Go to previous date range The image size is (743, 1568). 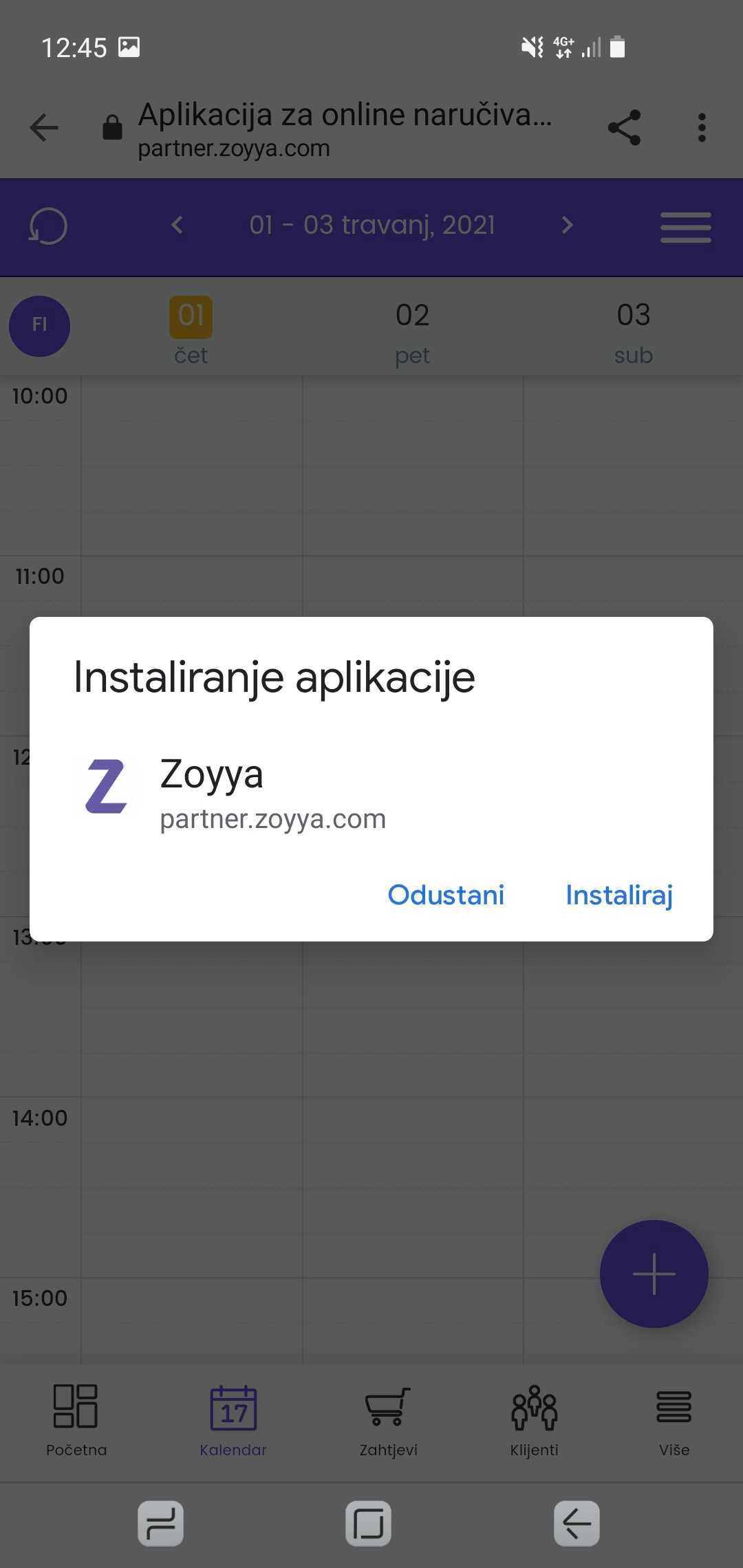click(177, 225)
